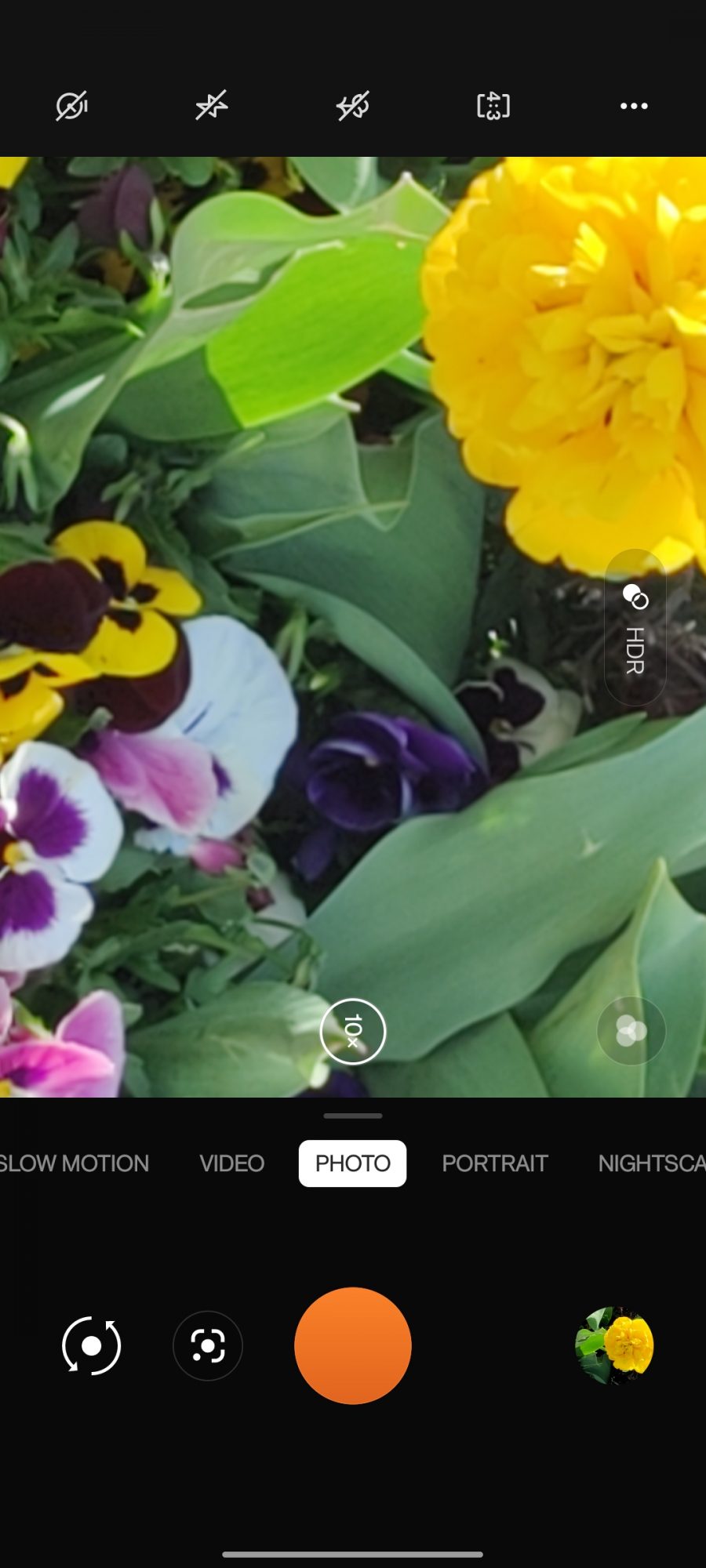The image size is (706, 1568).
Task: Change the 4:3 aspect ratio
Action: [493, 106]
